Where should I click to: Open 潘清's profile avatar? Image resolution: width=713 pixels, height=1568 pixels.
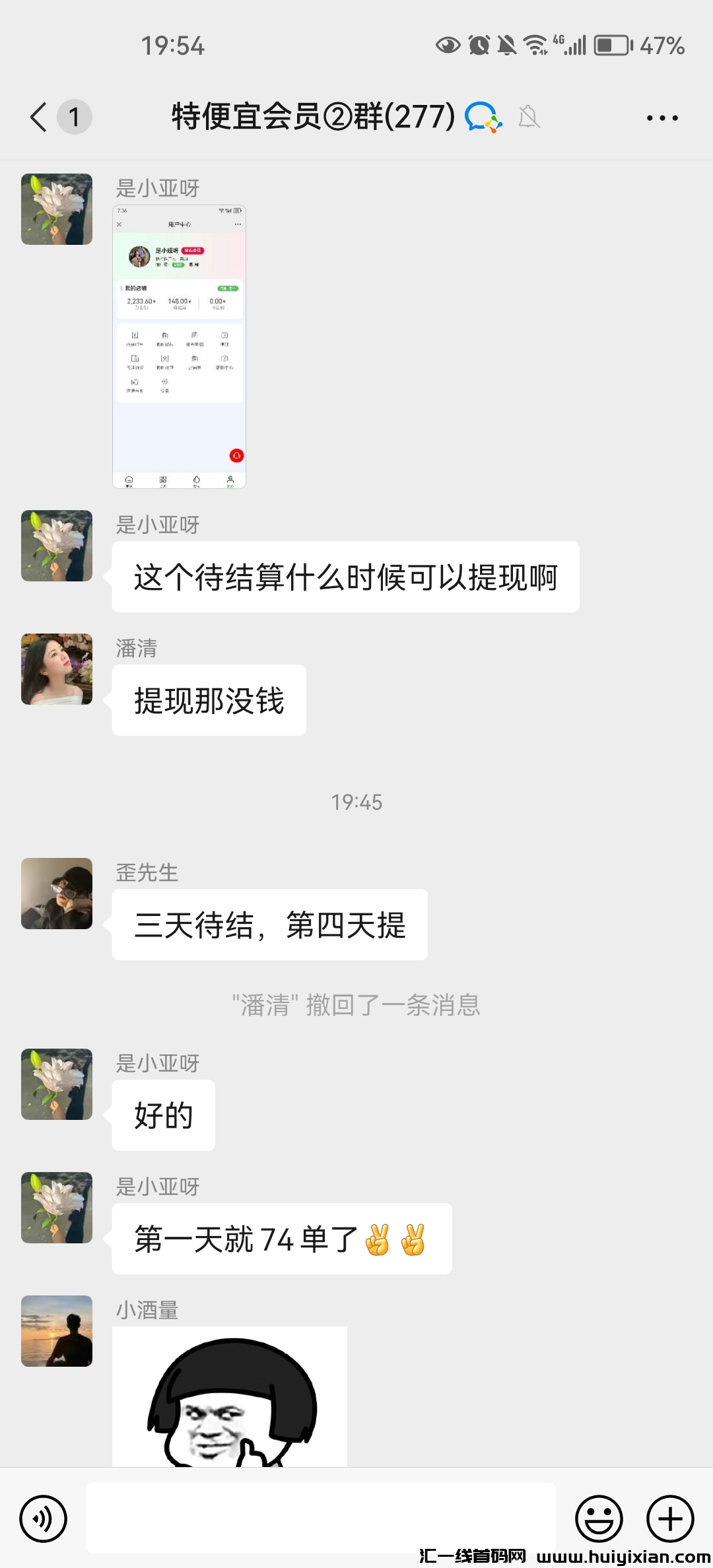point(57,669)
